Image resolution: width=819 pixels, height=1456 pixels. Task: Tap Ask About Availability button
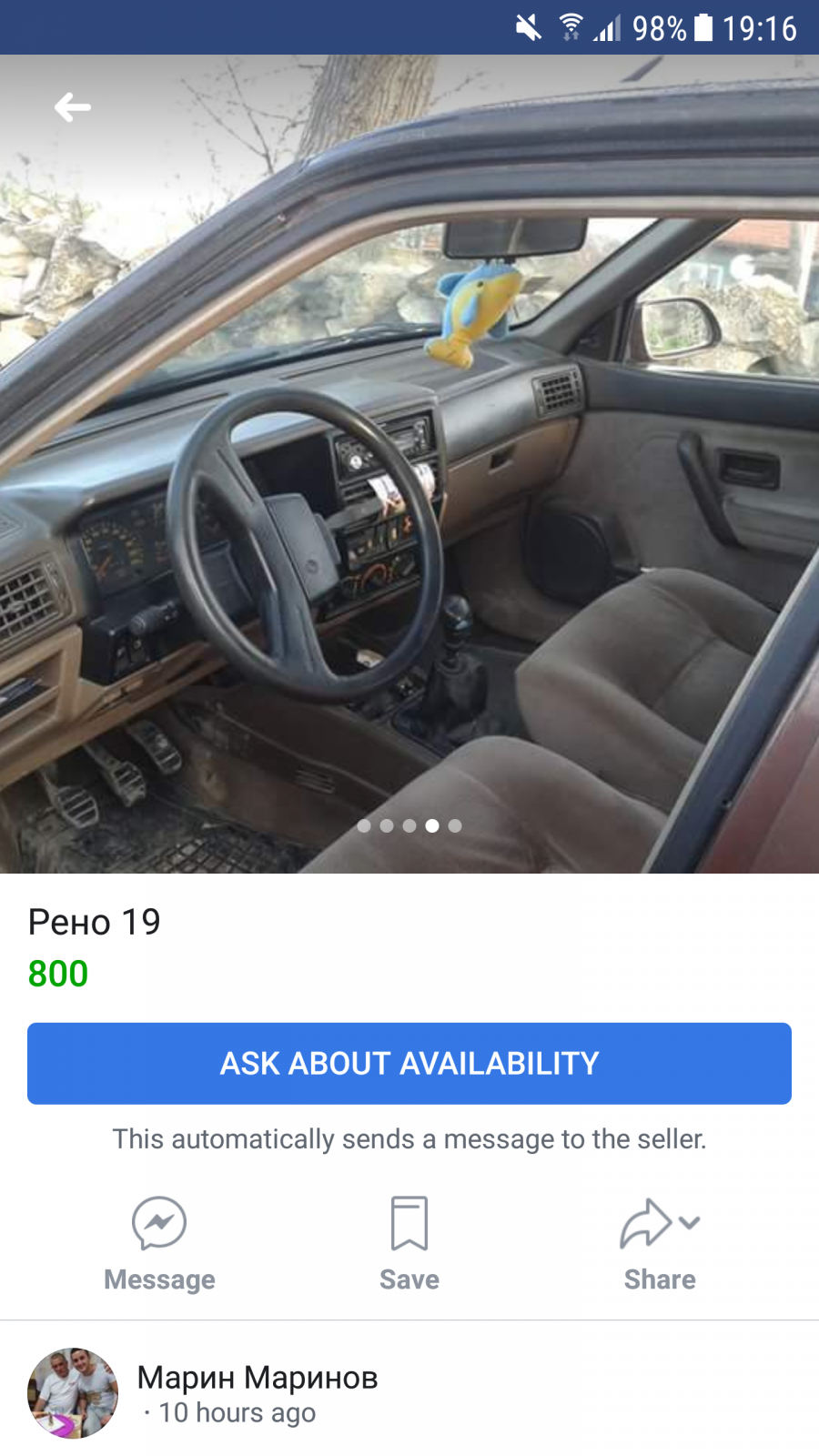point(409,1063)
